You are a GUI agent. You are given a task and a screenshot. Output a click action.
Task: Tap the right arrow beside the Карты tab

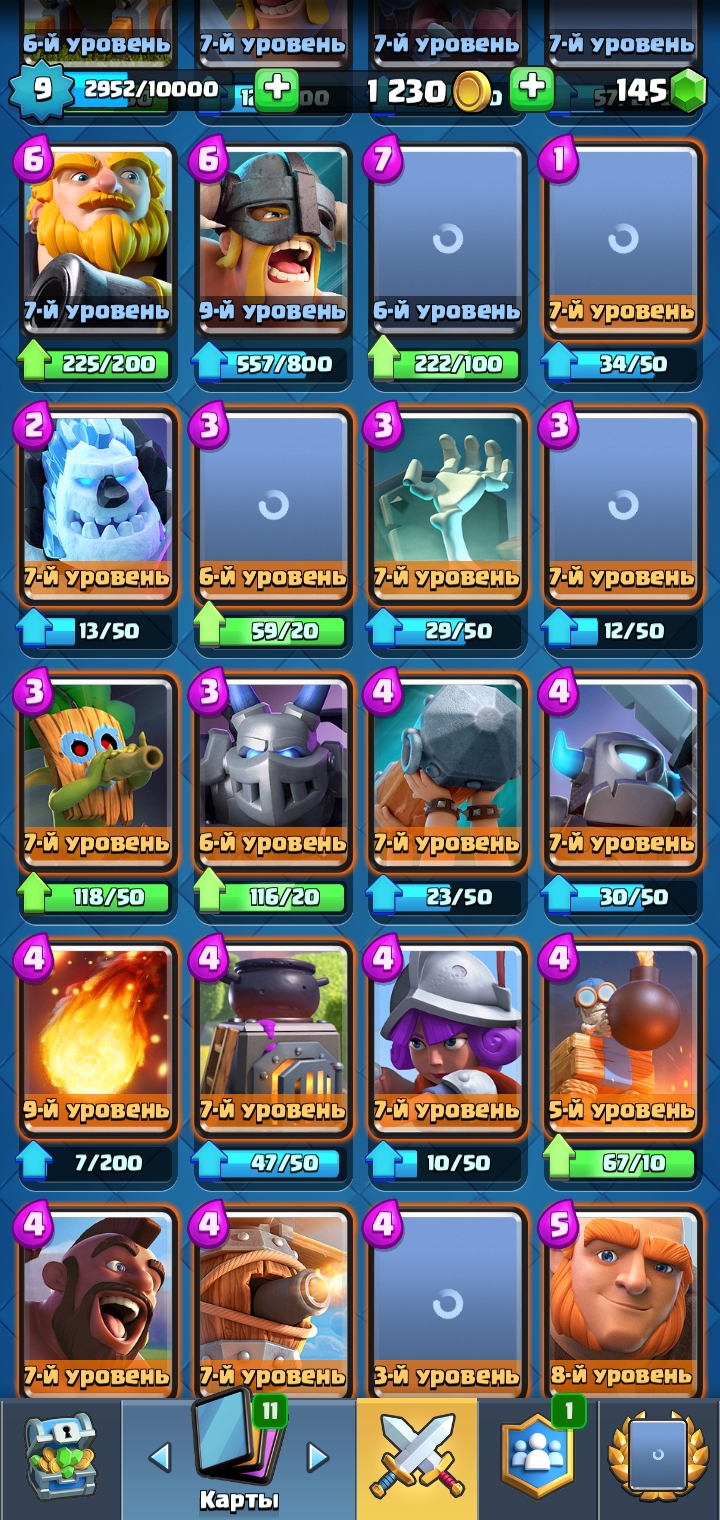(317, 1457)
